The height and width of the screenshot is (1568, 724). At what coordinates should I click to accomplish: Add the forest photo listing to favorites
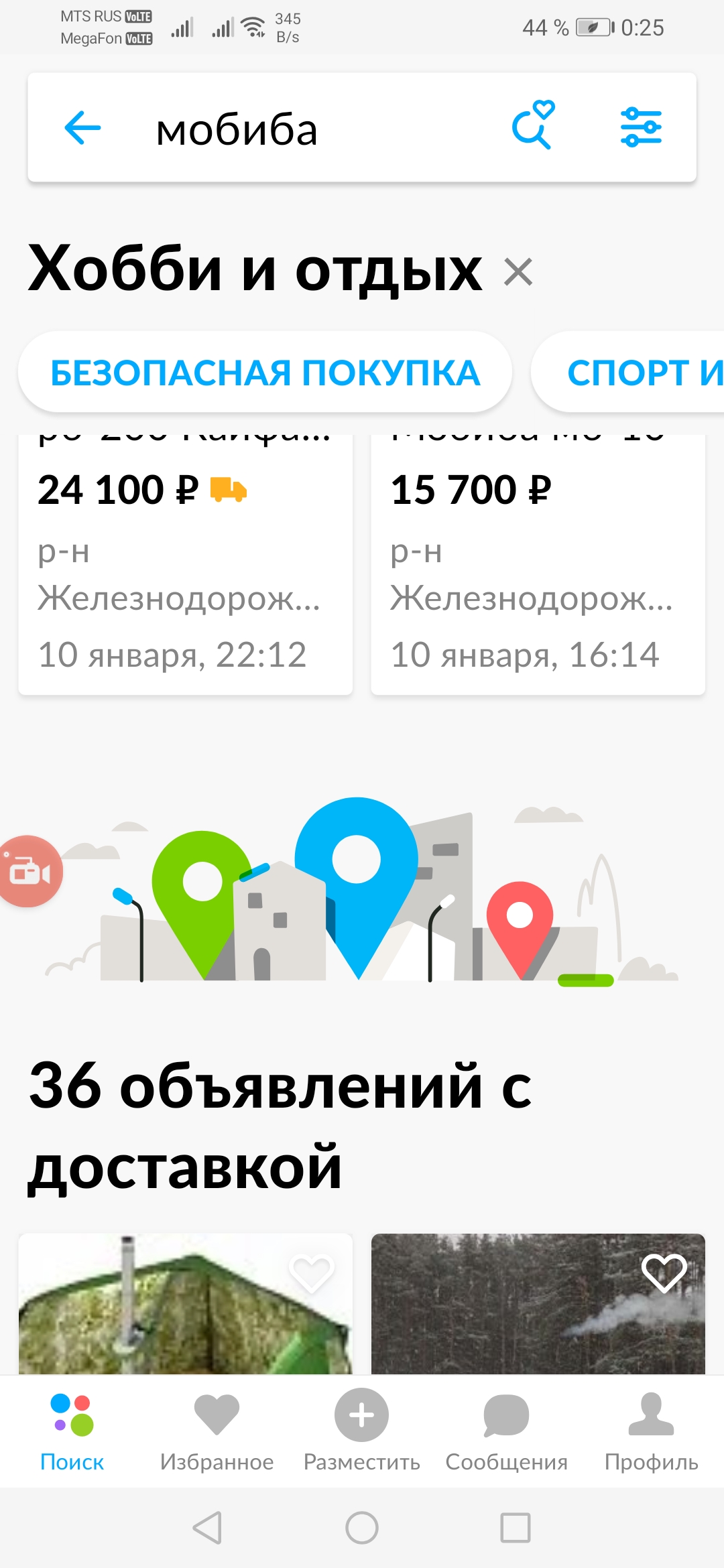coord(664,1272)
